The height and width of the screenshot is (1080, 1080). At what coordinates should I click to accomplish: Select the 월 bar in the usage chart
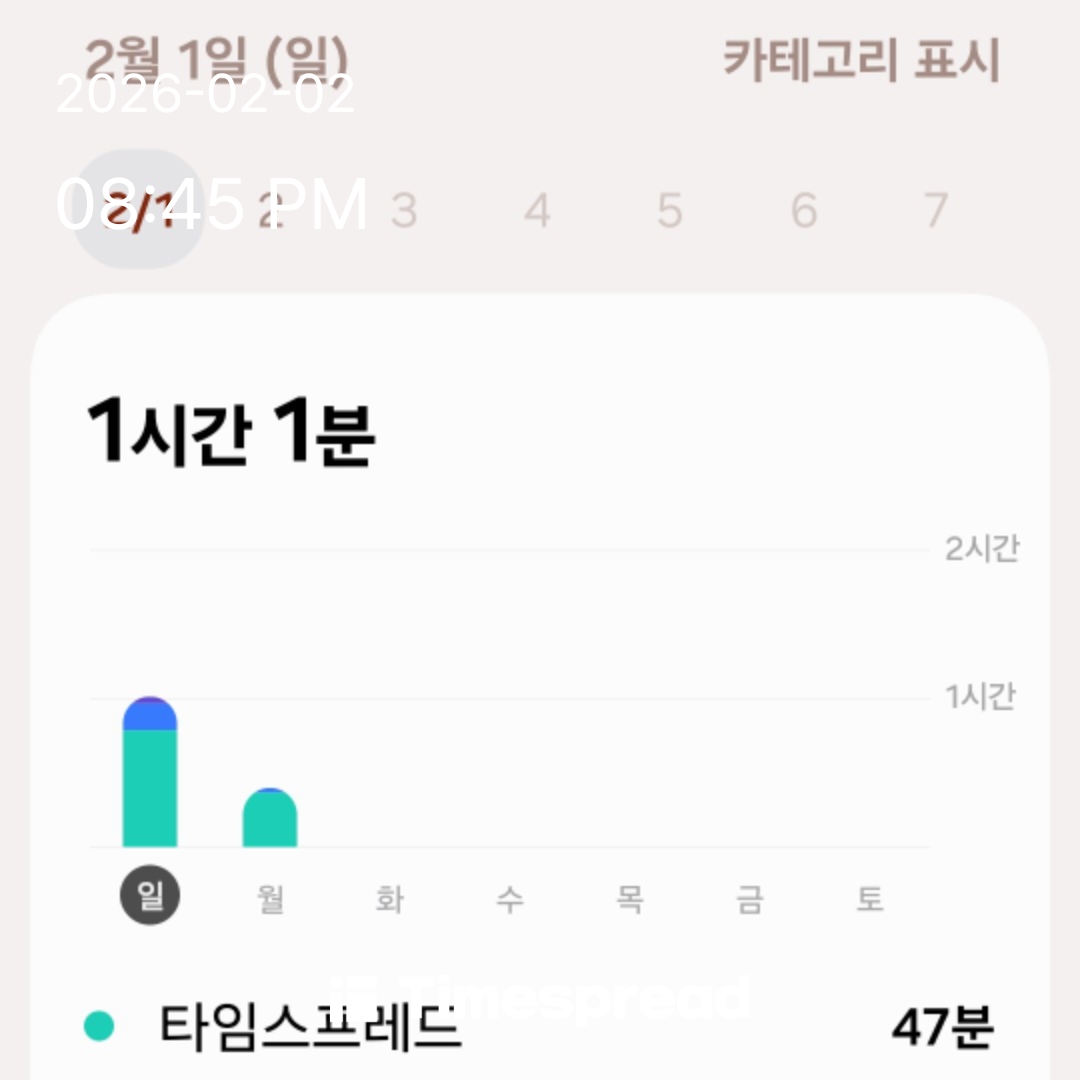(270, 818)
